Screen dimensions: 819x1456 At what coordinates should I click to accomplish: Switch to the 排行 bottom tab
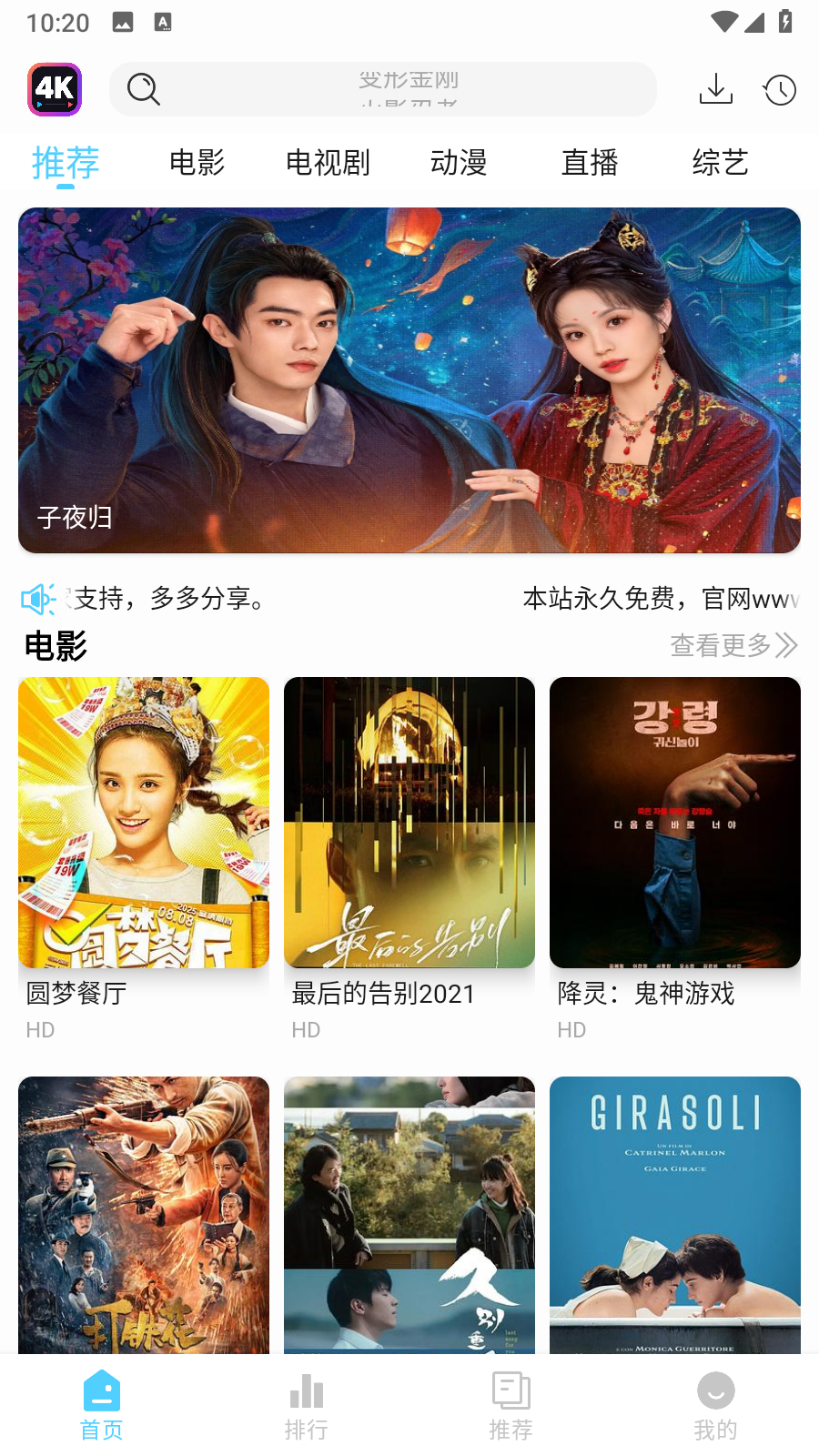(307, 1406)
